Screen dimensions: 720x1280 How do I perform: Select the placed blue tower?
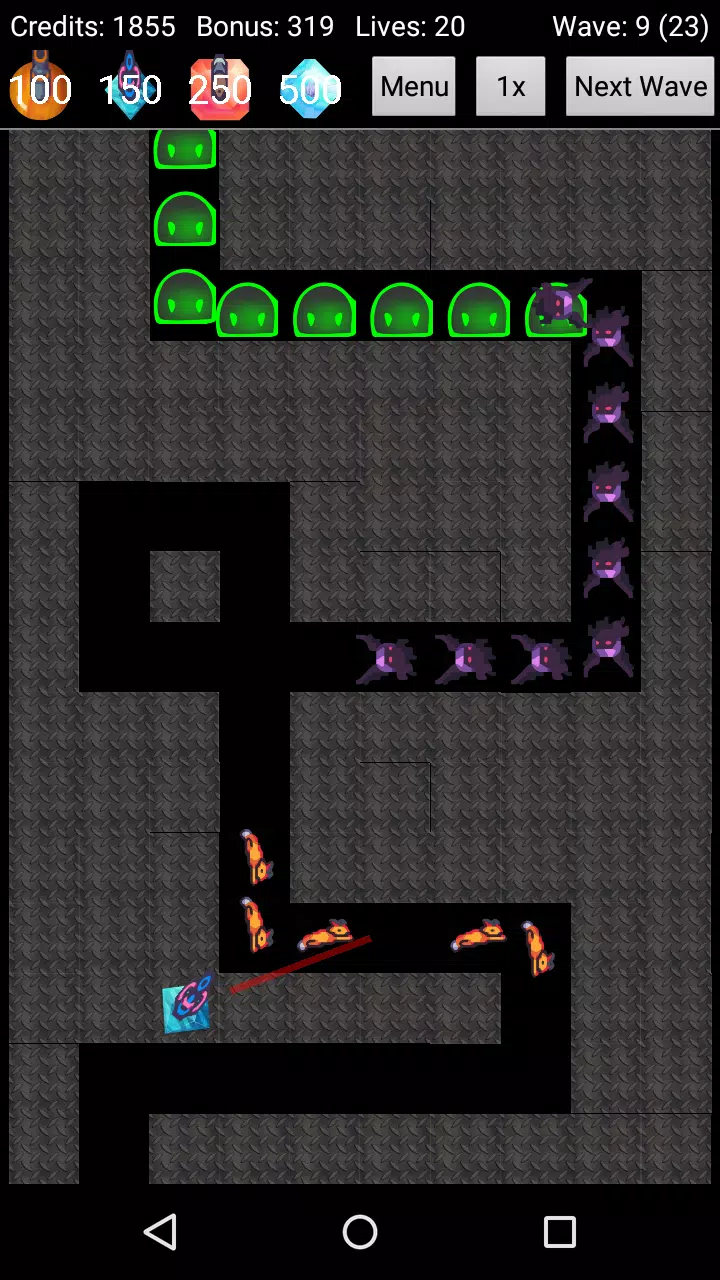[187, 1005]
